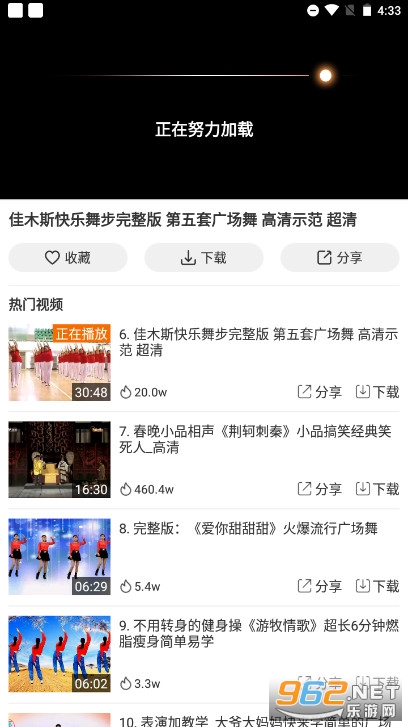This screenshot has width=408, height=727.
Task: Open video 10 表演加教学 entry
Action: point(204,720)
